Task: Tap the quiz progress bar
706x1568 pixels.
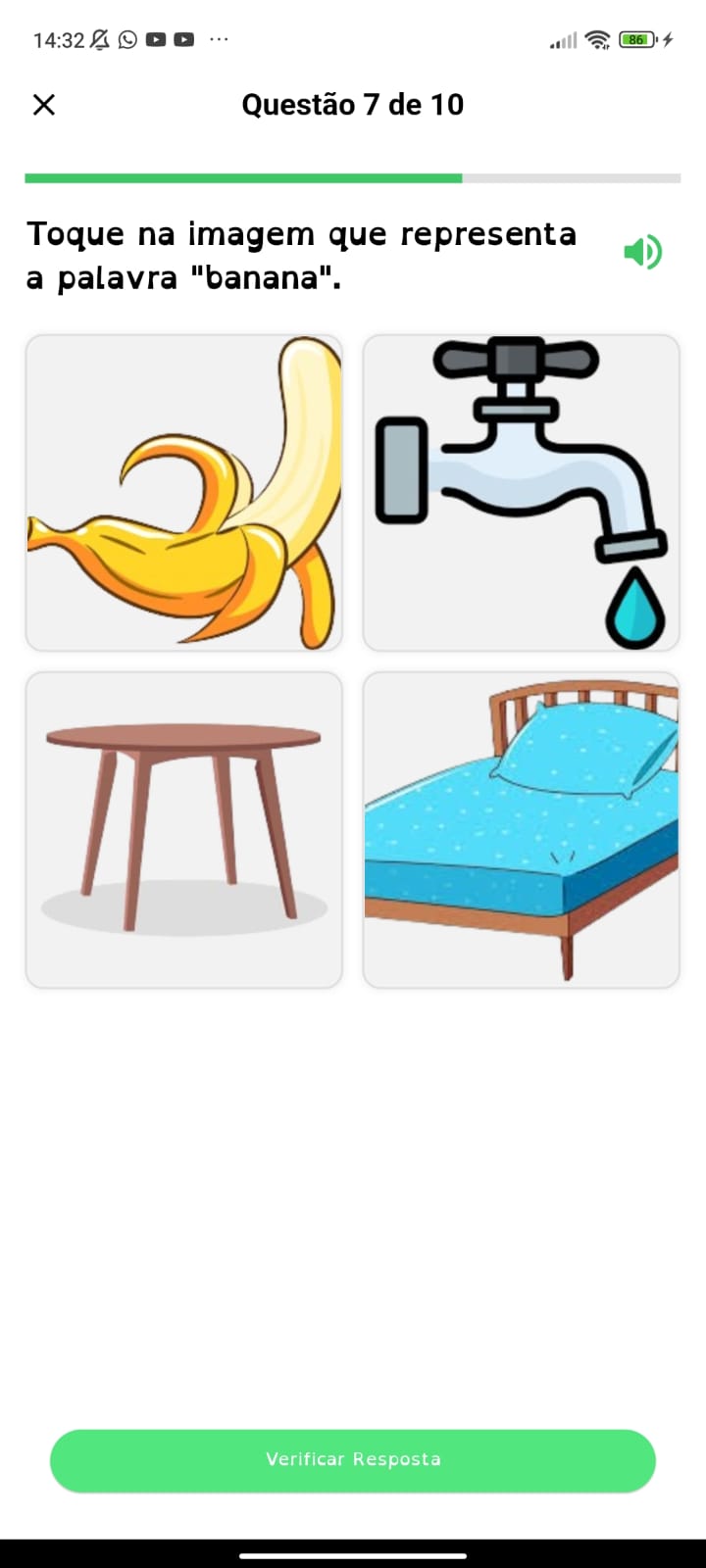Action: 353,178
